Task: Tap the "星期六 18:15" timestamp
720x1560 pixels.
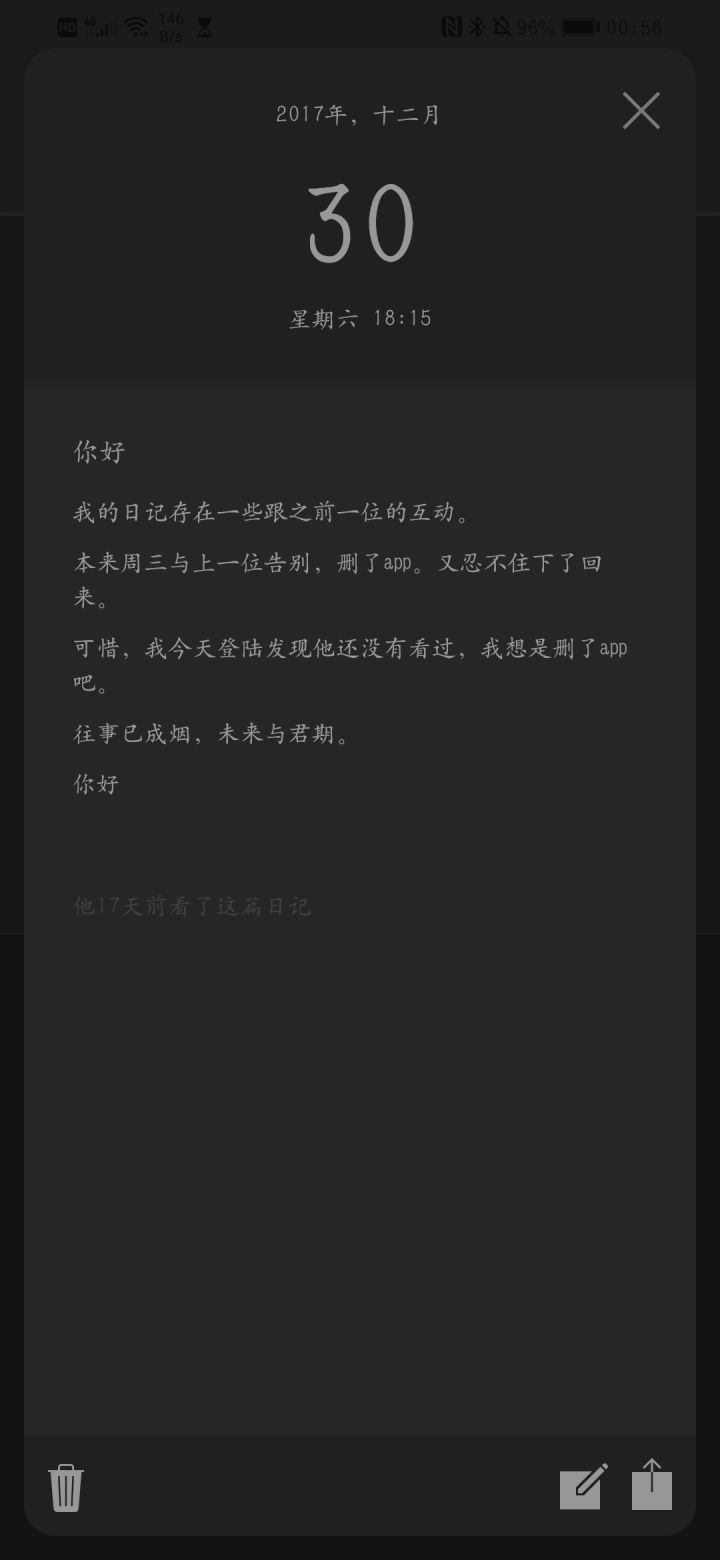Action: 360,317
